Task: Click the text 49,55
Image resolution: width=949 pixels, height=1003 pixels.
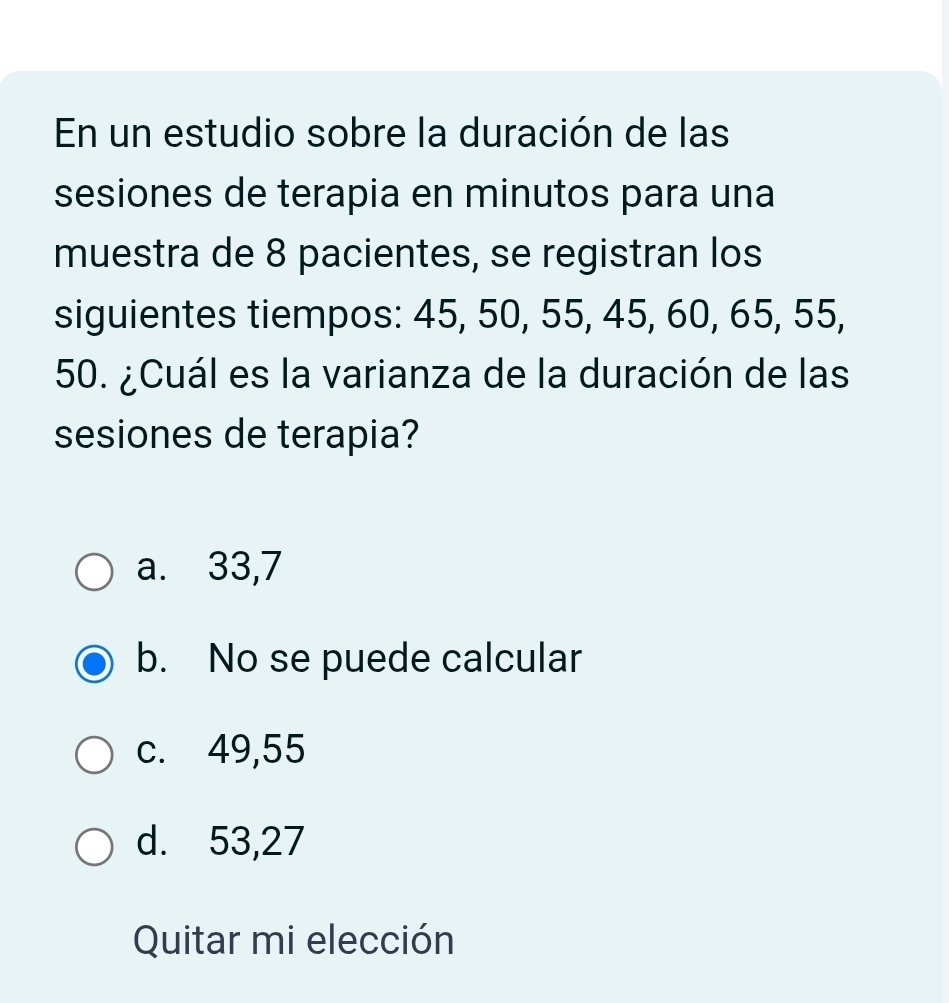Action: (x=256, y=750)
